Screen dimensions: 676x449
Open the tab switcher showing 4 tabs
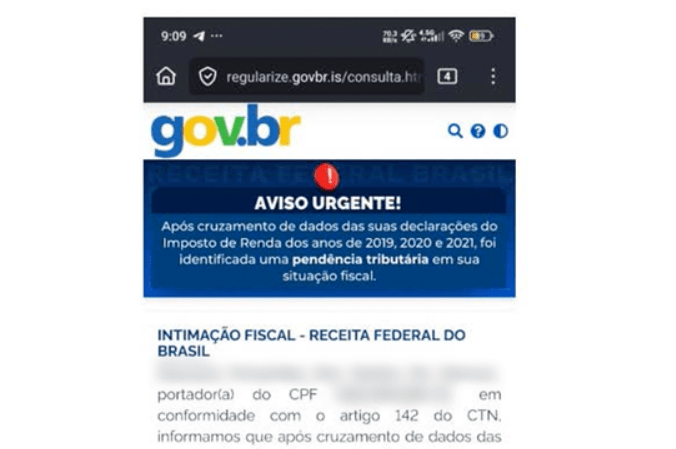(447, 76)
